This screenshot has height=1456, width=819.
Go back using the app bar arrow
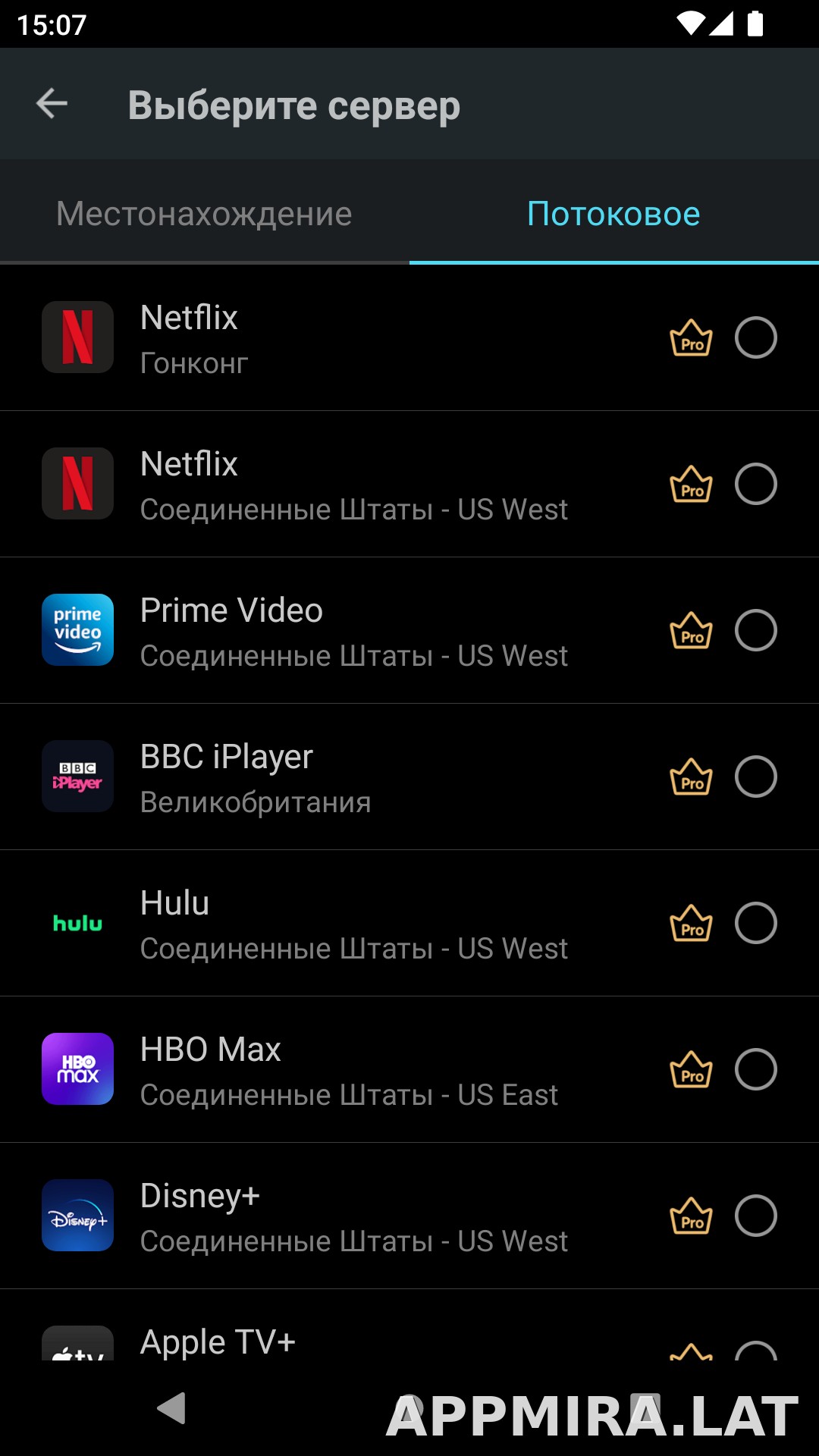[52, 104]
